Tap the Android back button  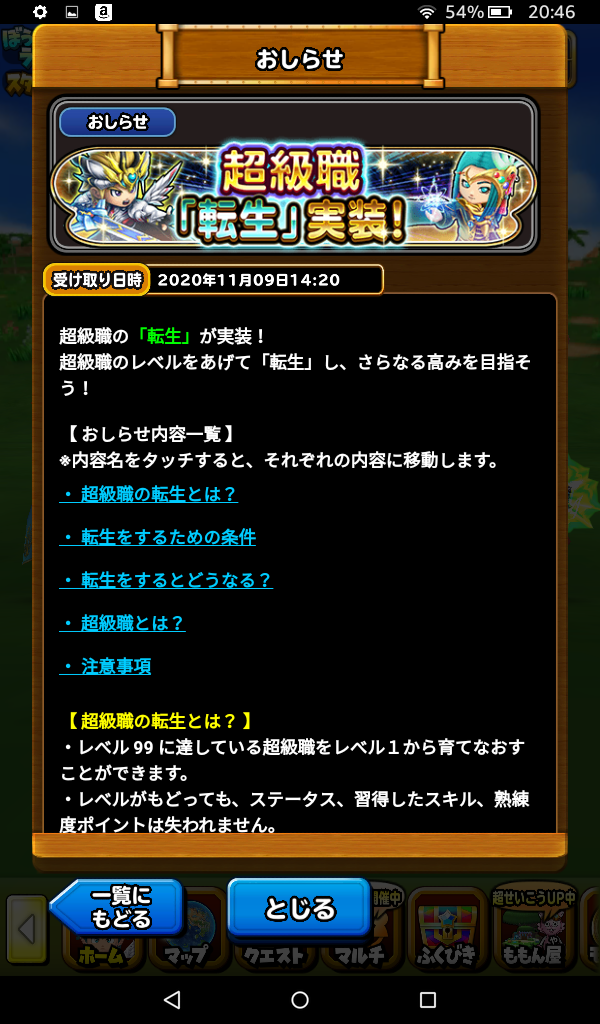pyautogui.click(x=171, y=999)
